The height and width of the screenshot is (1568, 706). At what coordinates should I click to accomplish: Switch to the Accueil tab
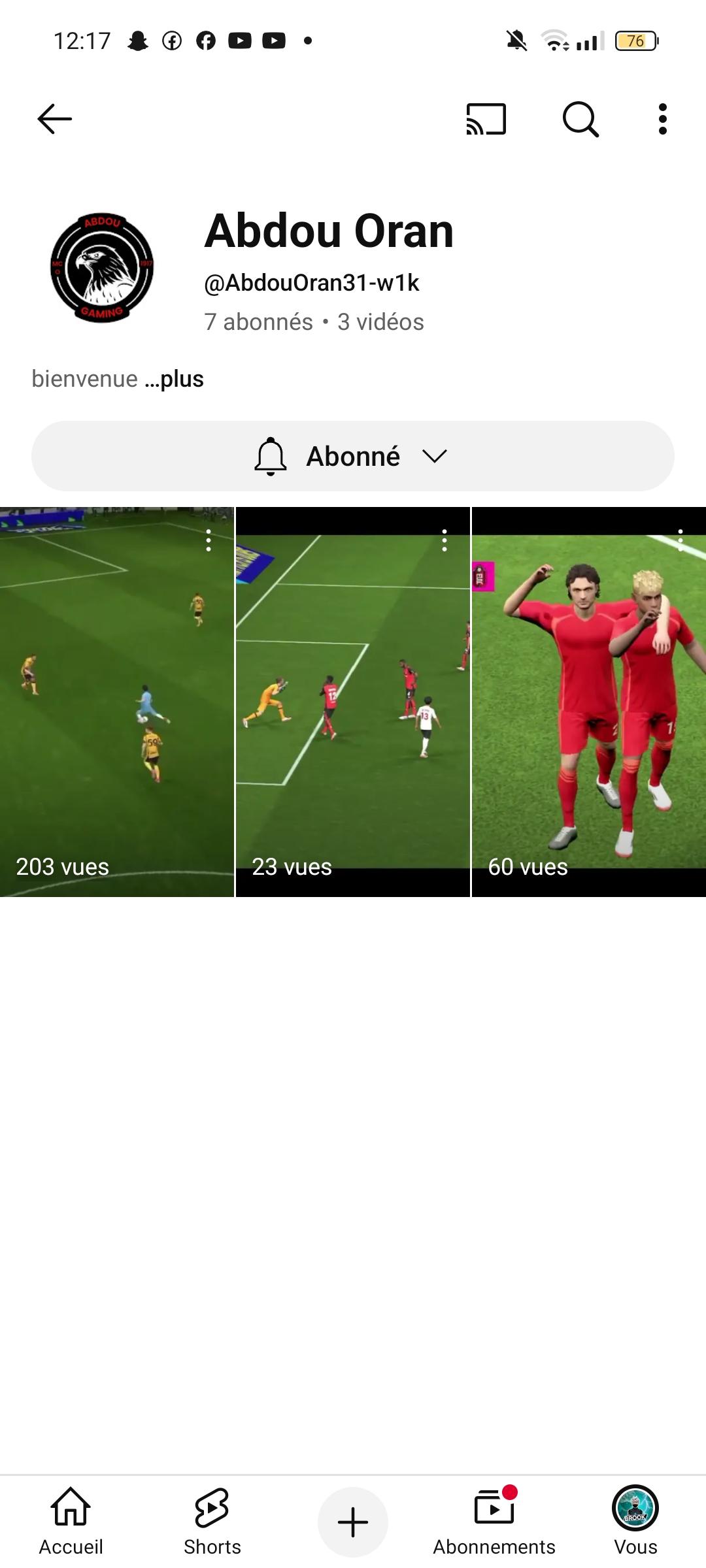tap(71, 1521)
